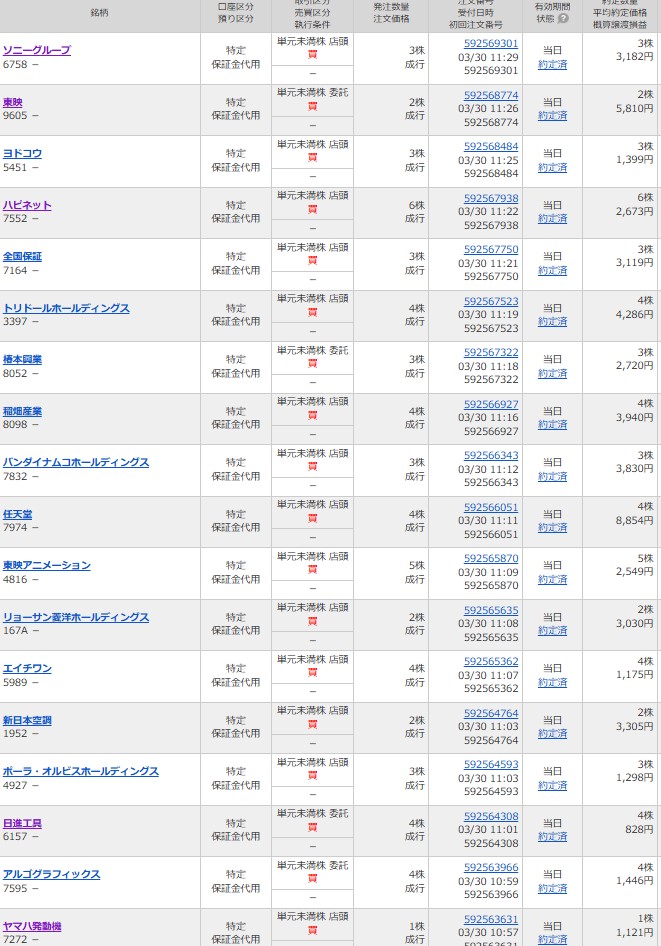Open the 全国保証 stock page

coord(22,256)
